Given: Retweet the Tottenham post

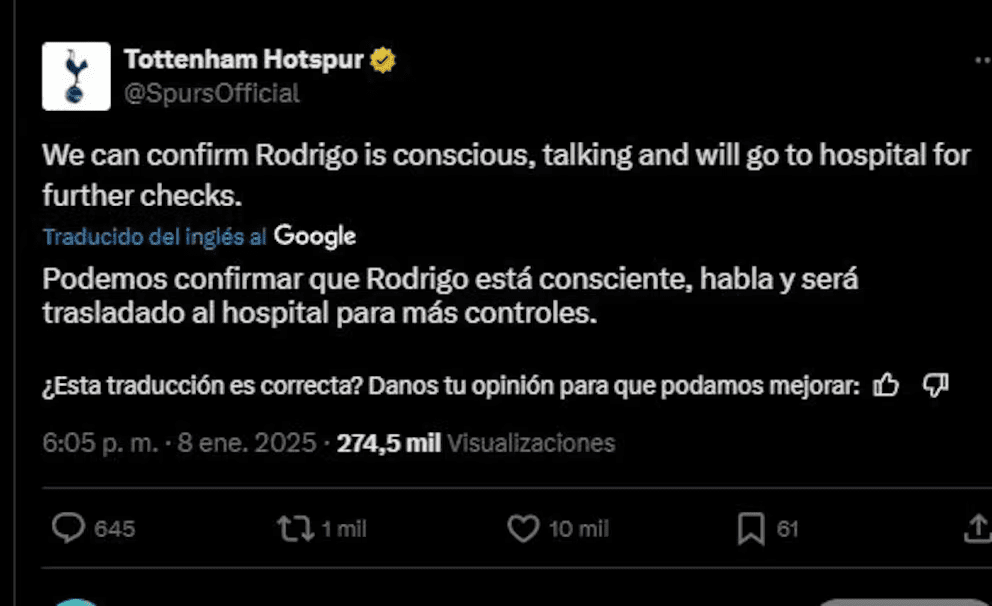Looking at the screenshot, I should point(294,528).
